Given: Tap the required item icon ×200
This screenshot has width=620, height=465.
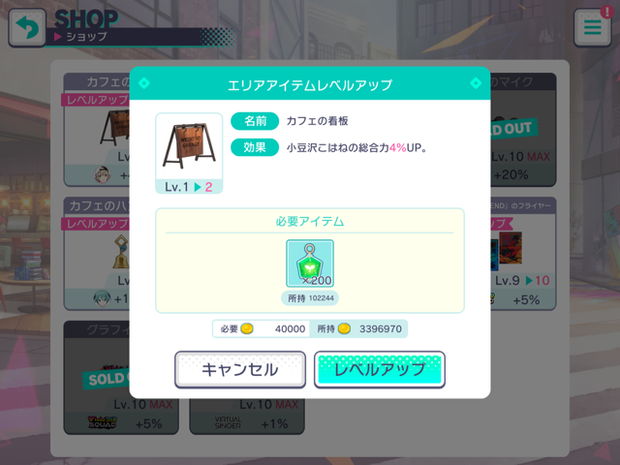Looking at the screenshot, I should pyautogui.click(x=310, y=264).
